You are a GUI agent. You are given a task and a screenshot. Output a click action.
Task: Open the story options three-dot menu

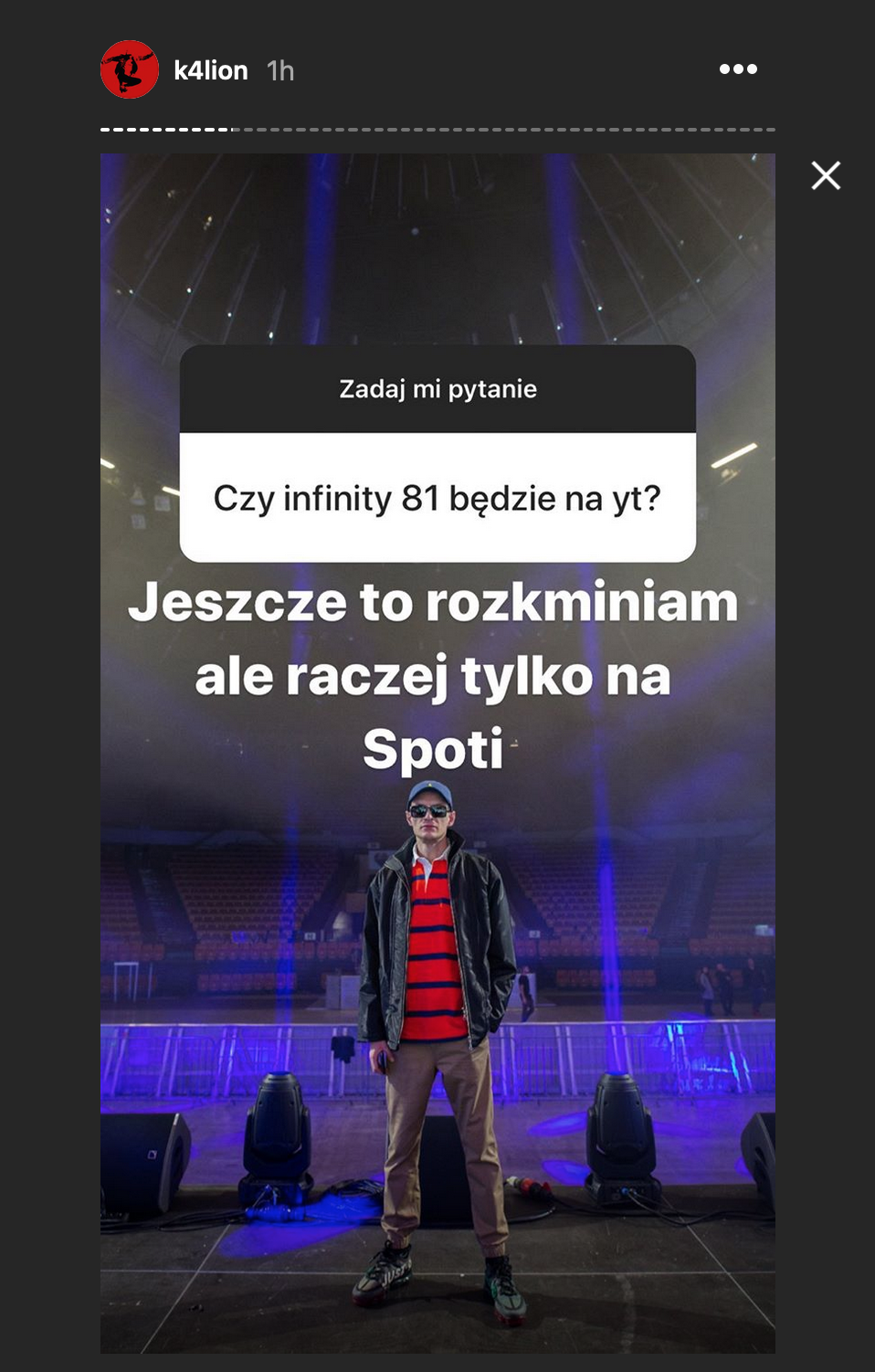click(738, 69)
